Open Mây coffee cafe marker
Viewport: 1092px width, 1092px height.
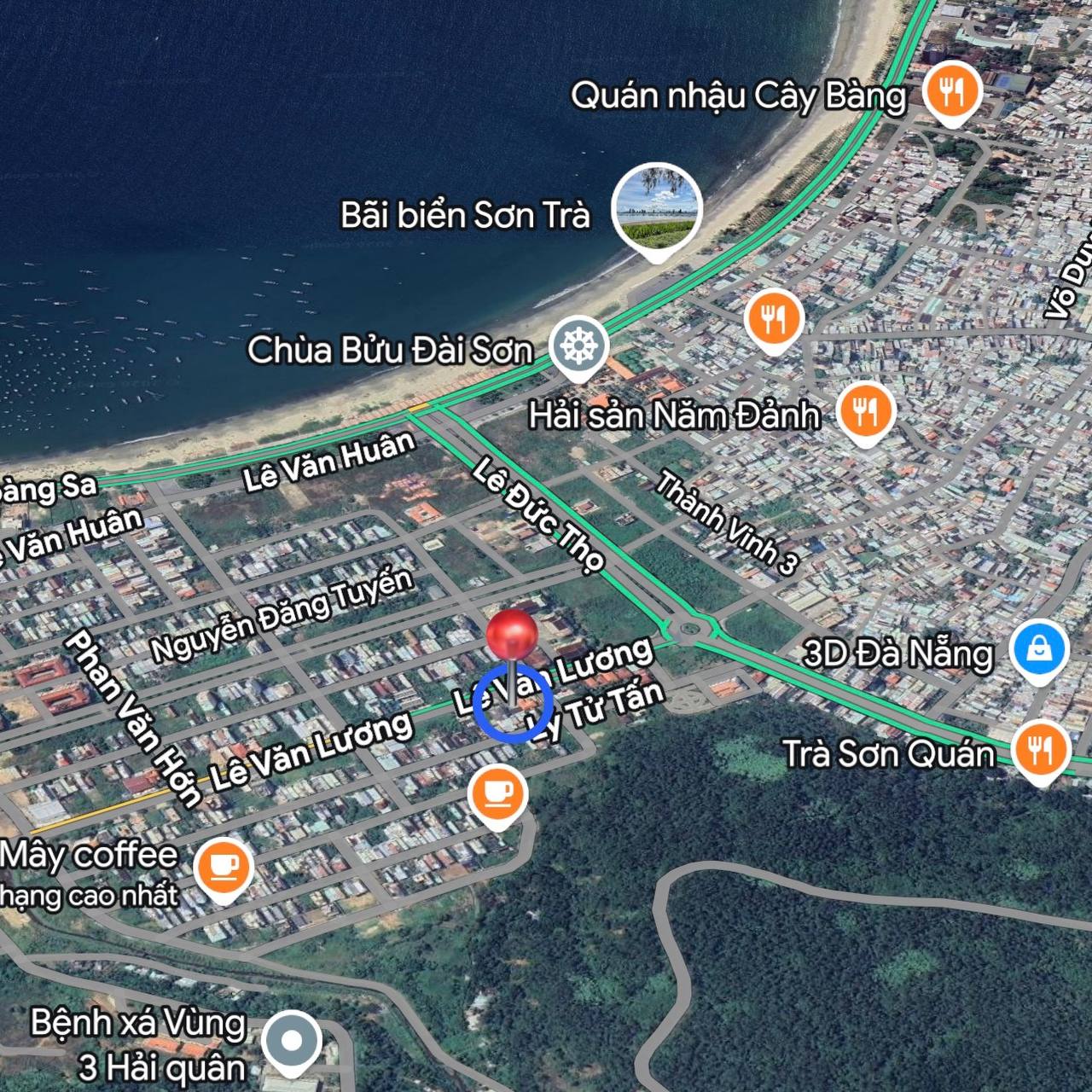pos(224,867)
